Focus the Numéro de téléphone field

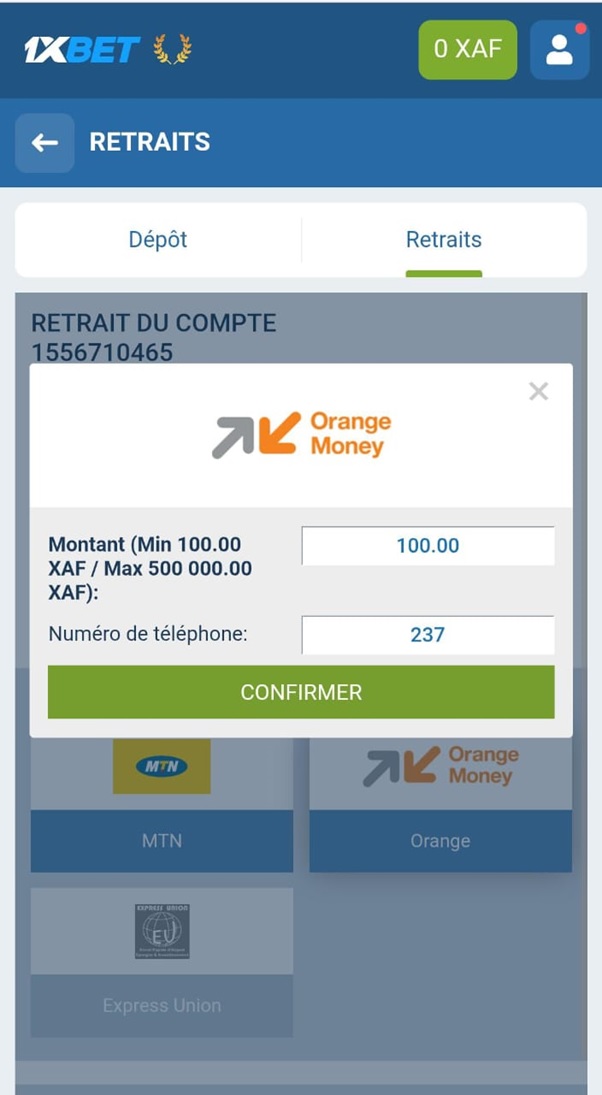click(427, 635)
